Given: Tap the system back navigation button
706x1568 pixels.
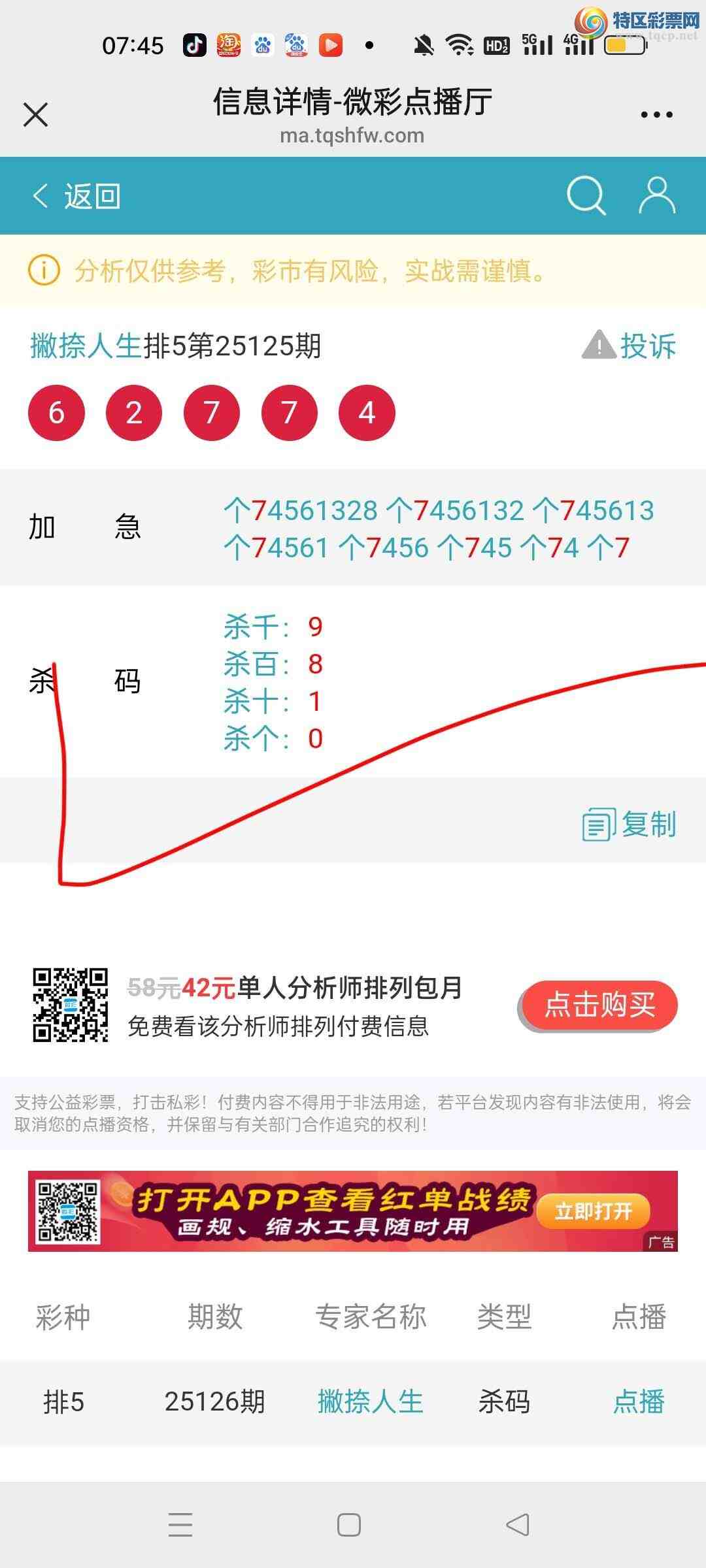Looking at the screenshot, I should pos(518,1525).
